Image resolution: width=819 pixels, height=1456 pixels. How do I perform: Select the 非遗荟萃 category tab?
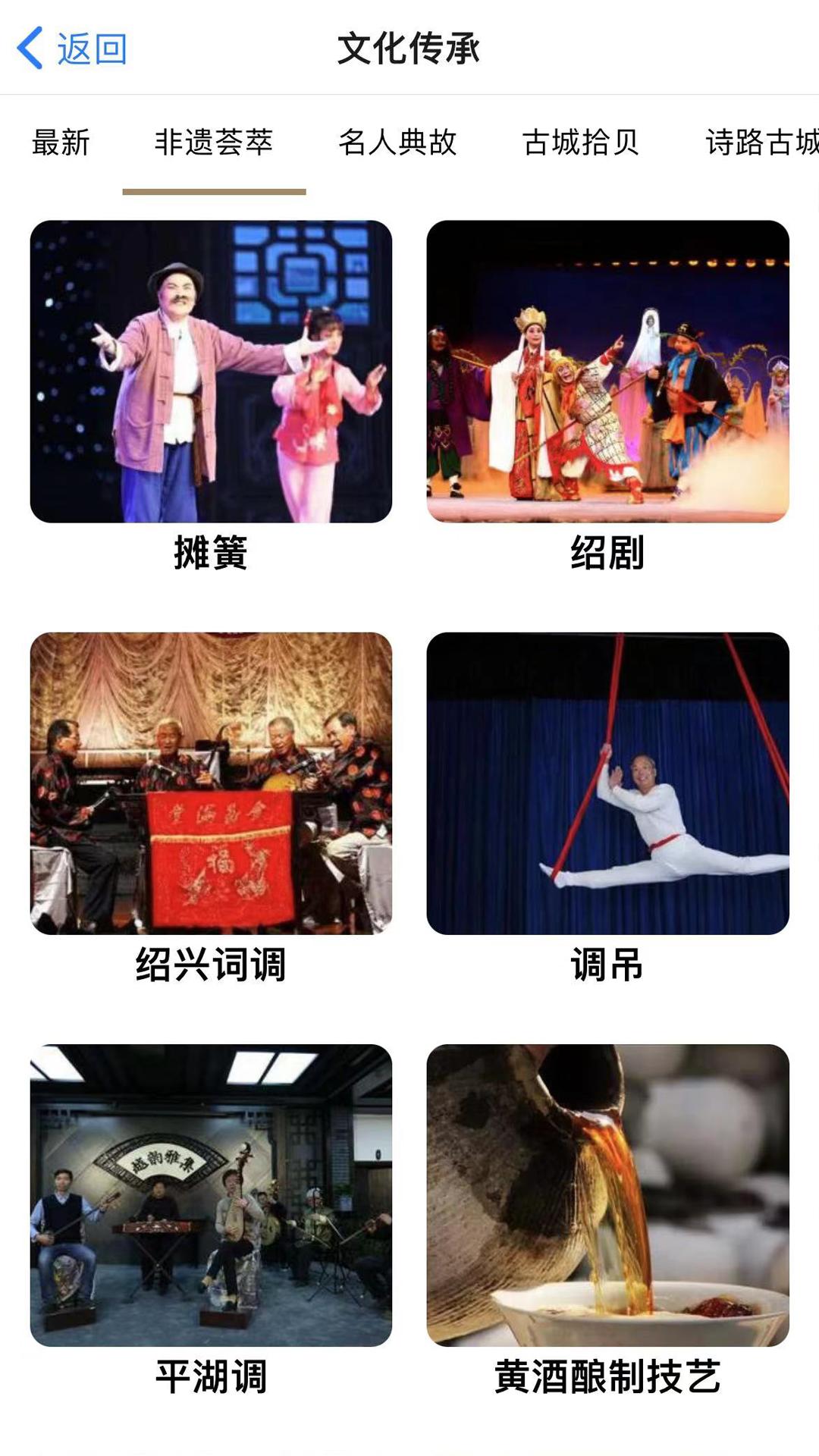[215, 143]
